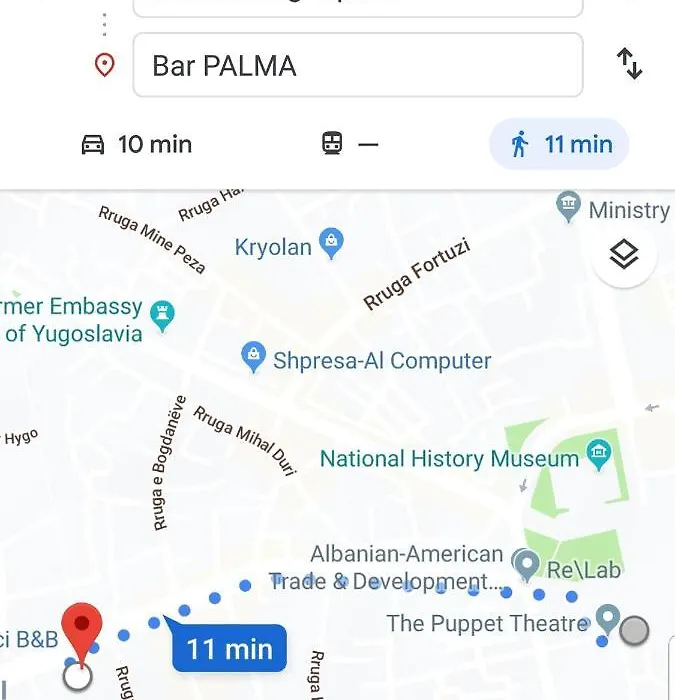Tap the 11 min route label
Screen dimensions: 675x700
229,649
